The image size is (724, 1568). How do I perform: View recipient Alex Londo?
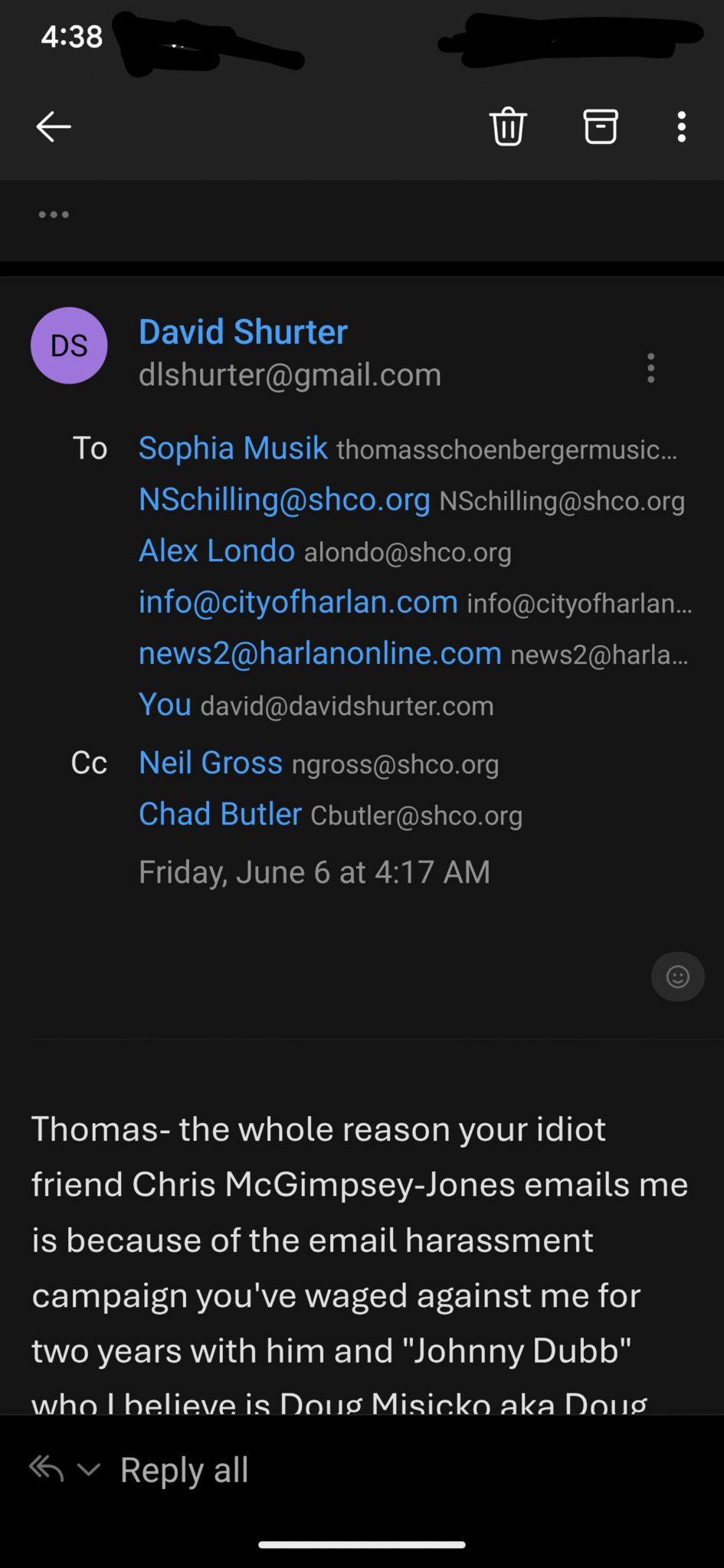(x=217, y=550)
